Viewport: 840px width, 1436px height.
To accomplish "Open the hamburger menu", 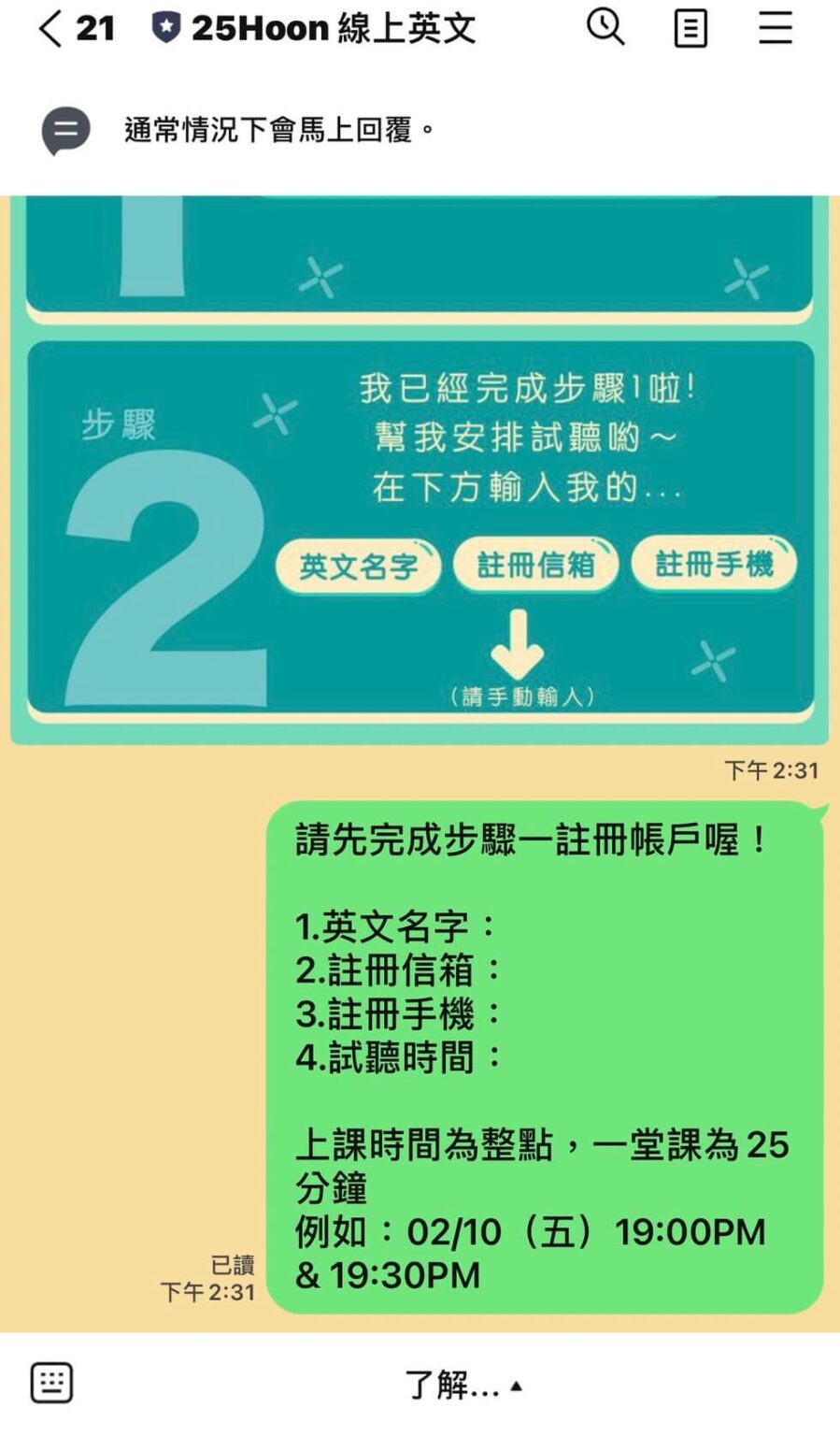I will click(776, 28).
